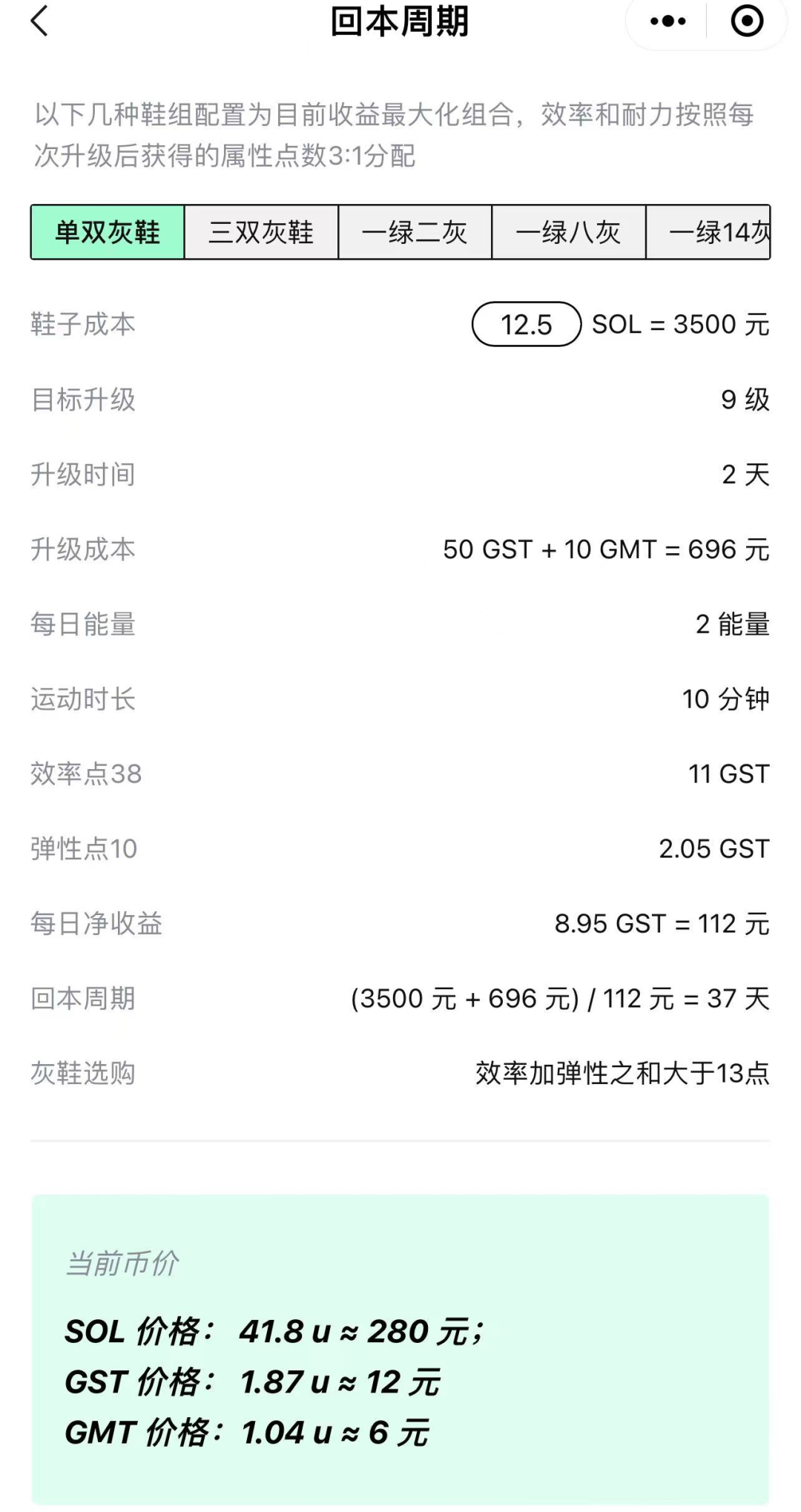Switch to the 一绿二灰 configuration
The height and width of the screenshot is (1512, 801).
tap(415, 232)
